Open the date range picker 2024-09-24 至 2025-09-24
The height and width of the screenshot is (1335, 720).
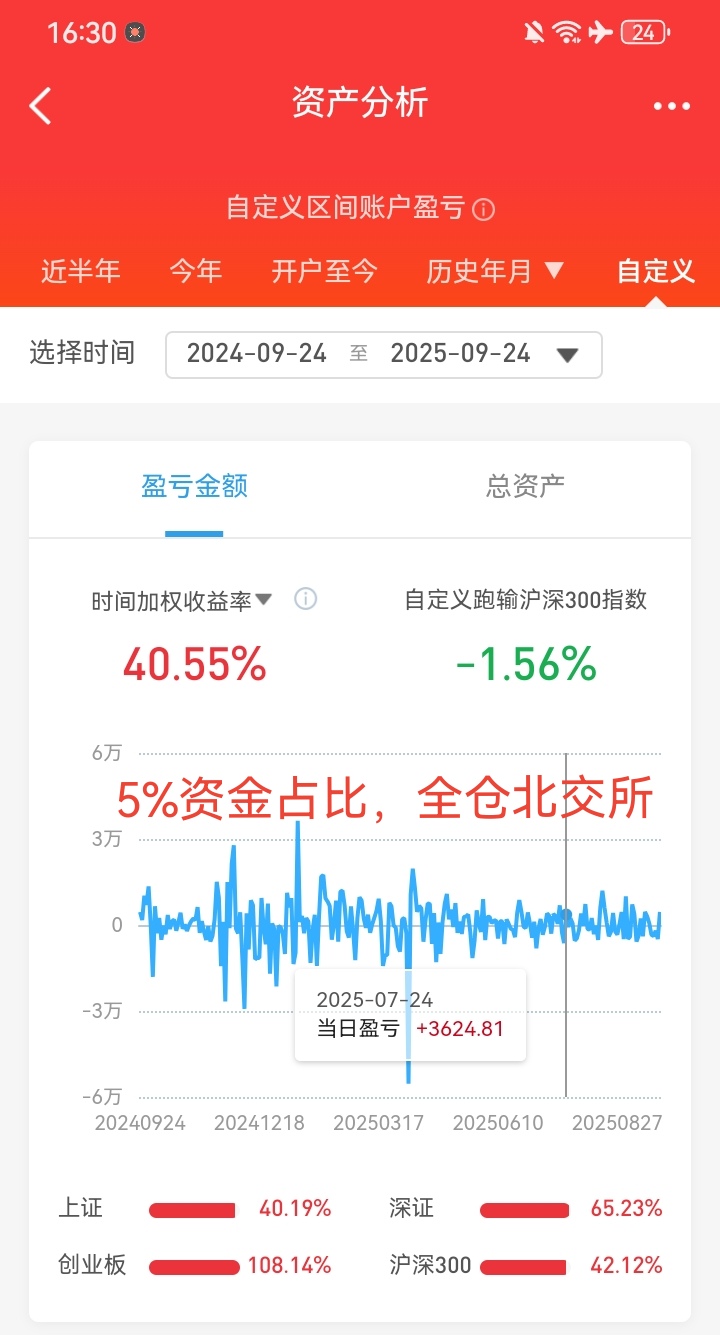383,354
